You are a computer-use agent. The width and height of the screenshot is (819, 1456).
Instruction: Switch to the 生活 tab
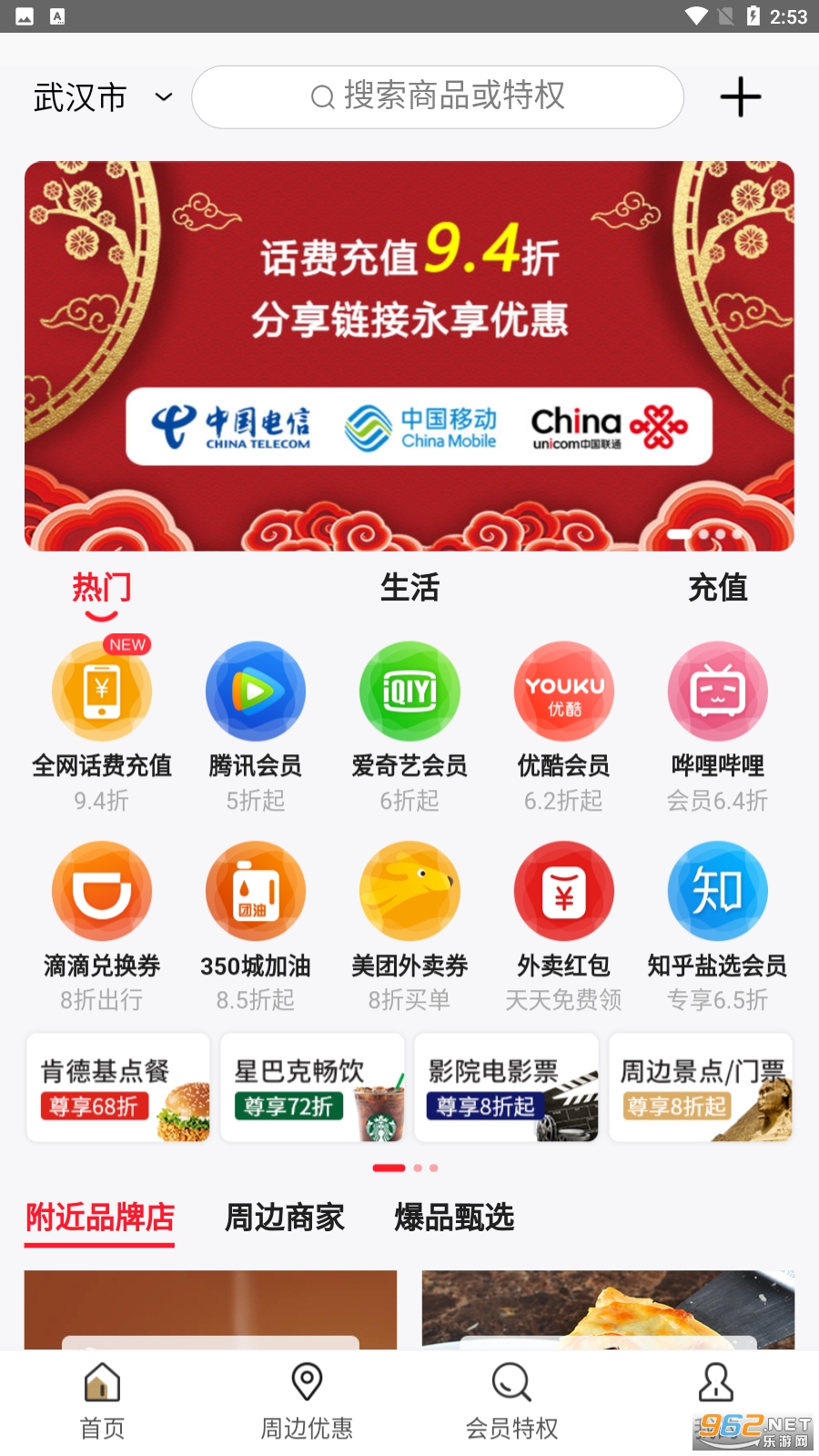tap(409, 588)
